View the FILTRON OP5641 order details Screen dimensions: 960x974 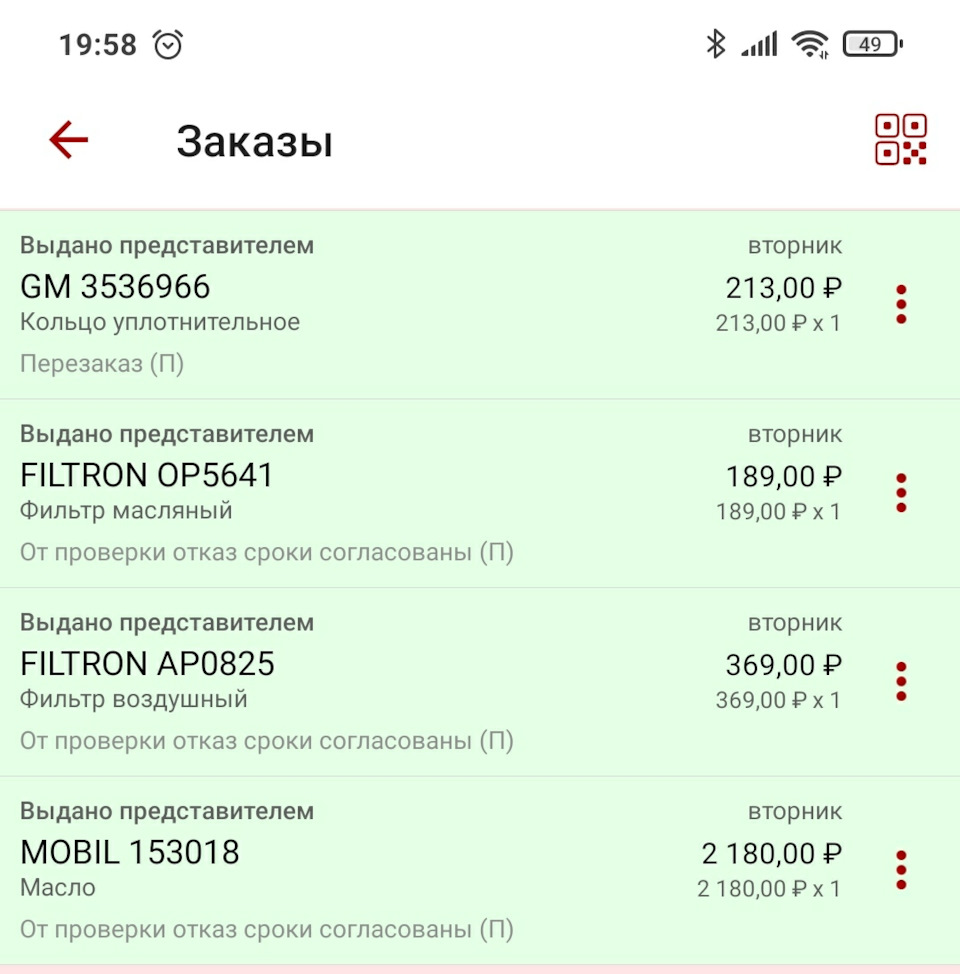click(147, 476)
